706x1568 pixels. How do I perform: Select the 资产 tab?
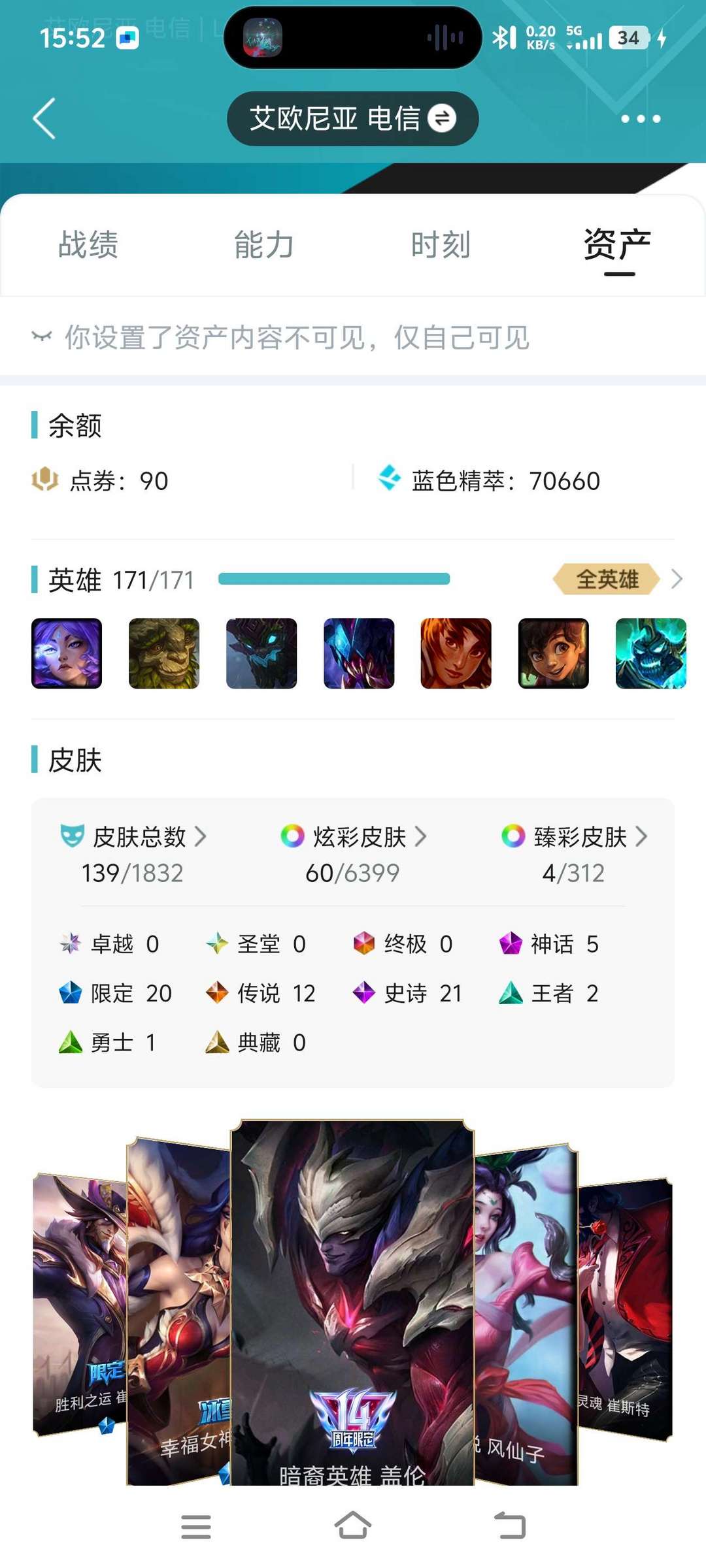click(617, 245)
